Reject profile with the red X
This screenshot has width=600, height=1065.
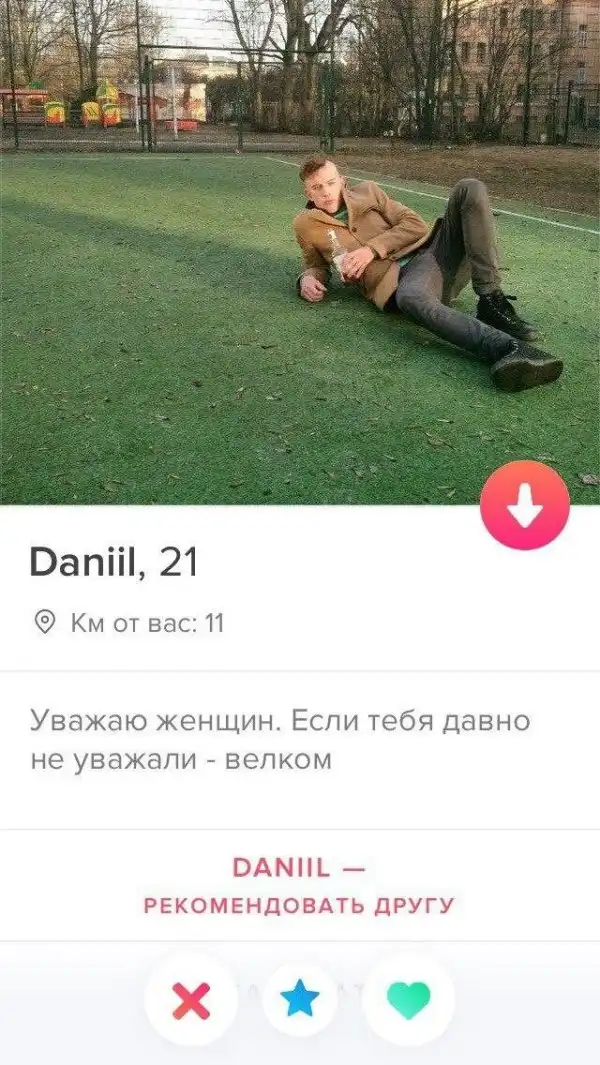(x=191, y=999)
